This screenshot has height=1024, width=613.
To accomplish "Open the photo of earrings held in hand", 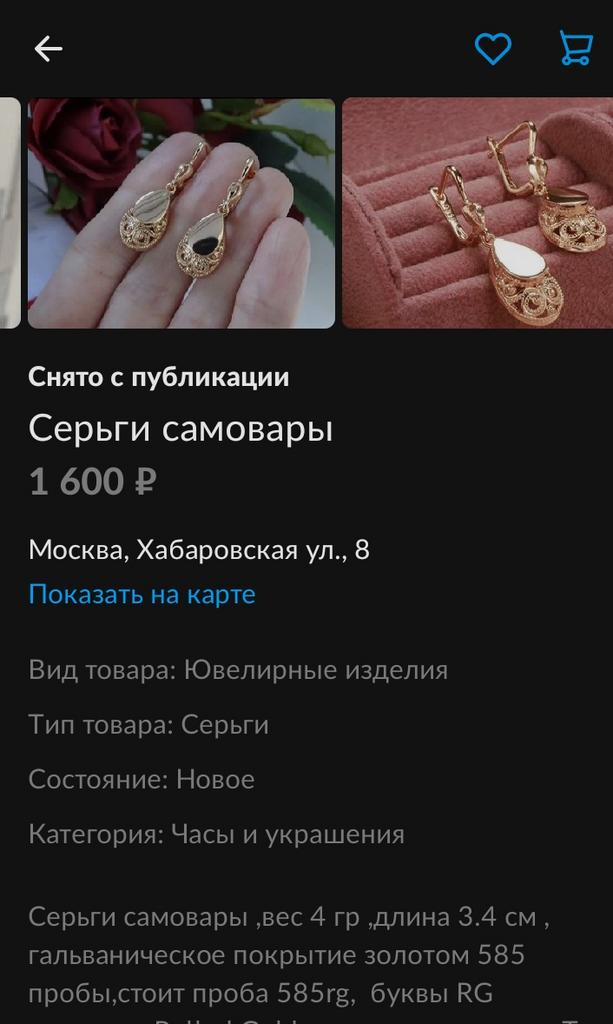I will pyautogui.click(x=181, y=212).
